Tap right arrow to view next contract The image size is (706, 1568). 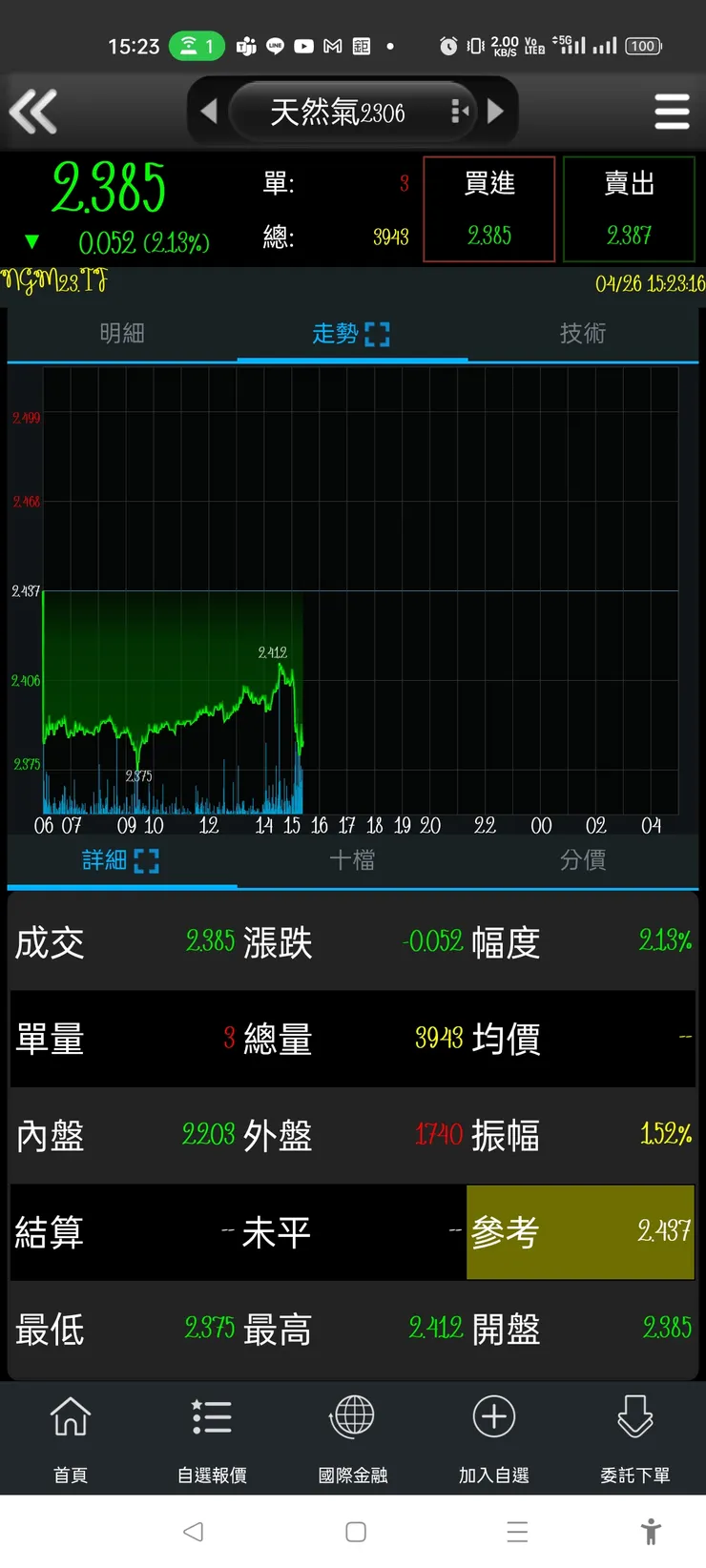click(496, 112)
